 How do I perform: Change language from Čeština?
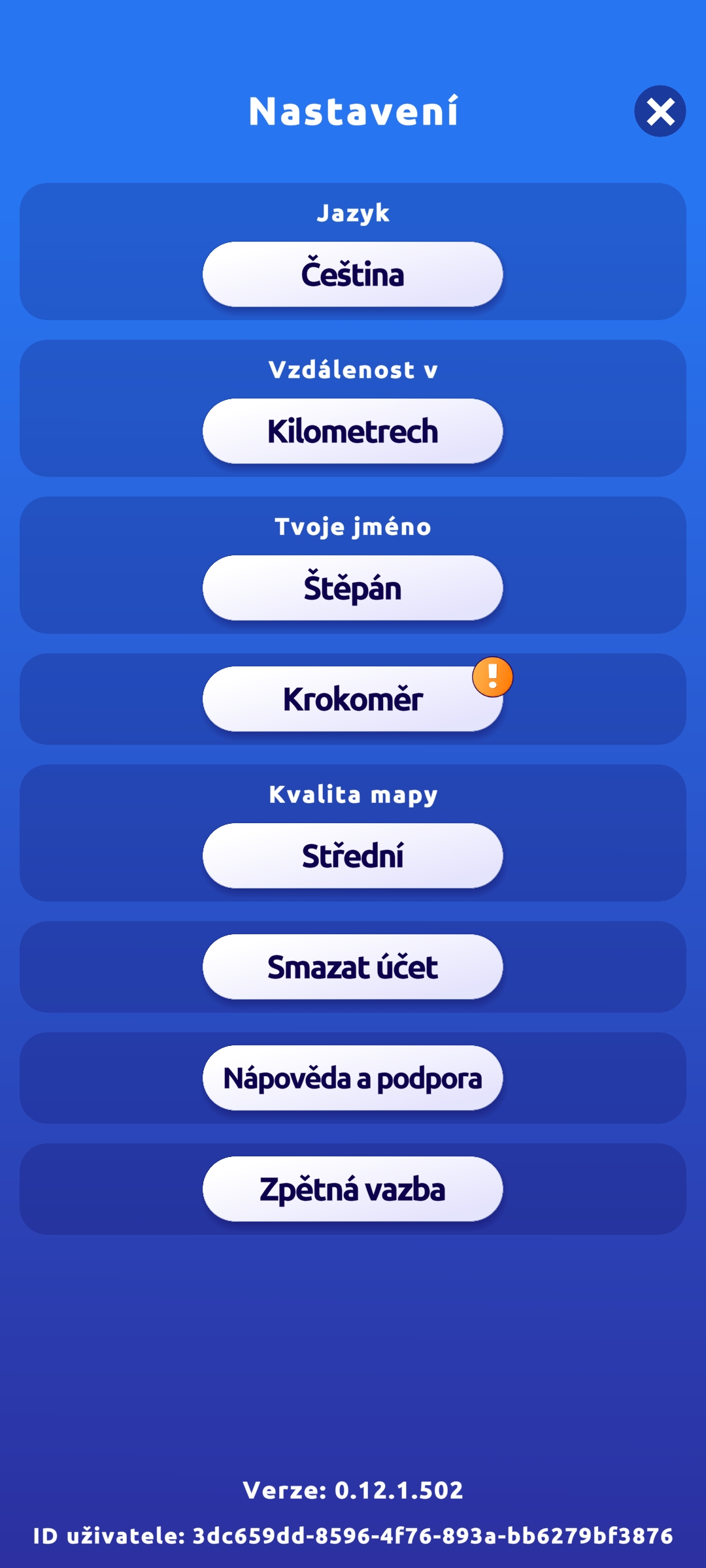click(352, 274)
